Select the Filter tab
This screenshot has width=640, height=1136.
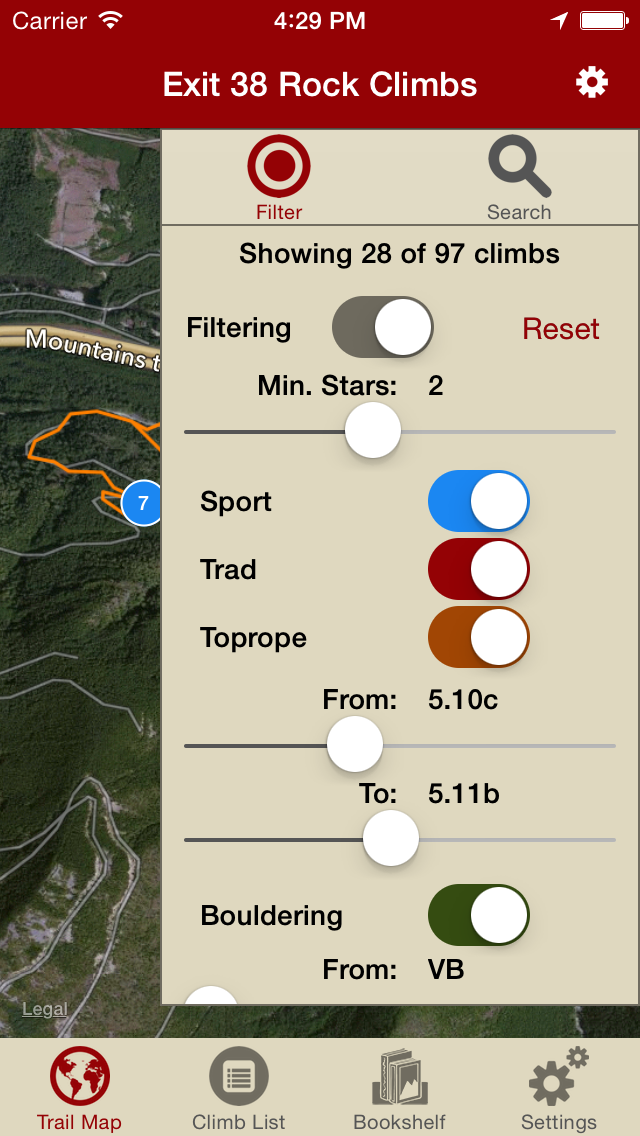point(279,178)
